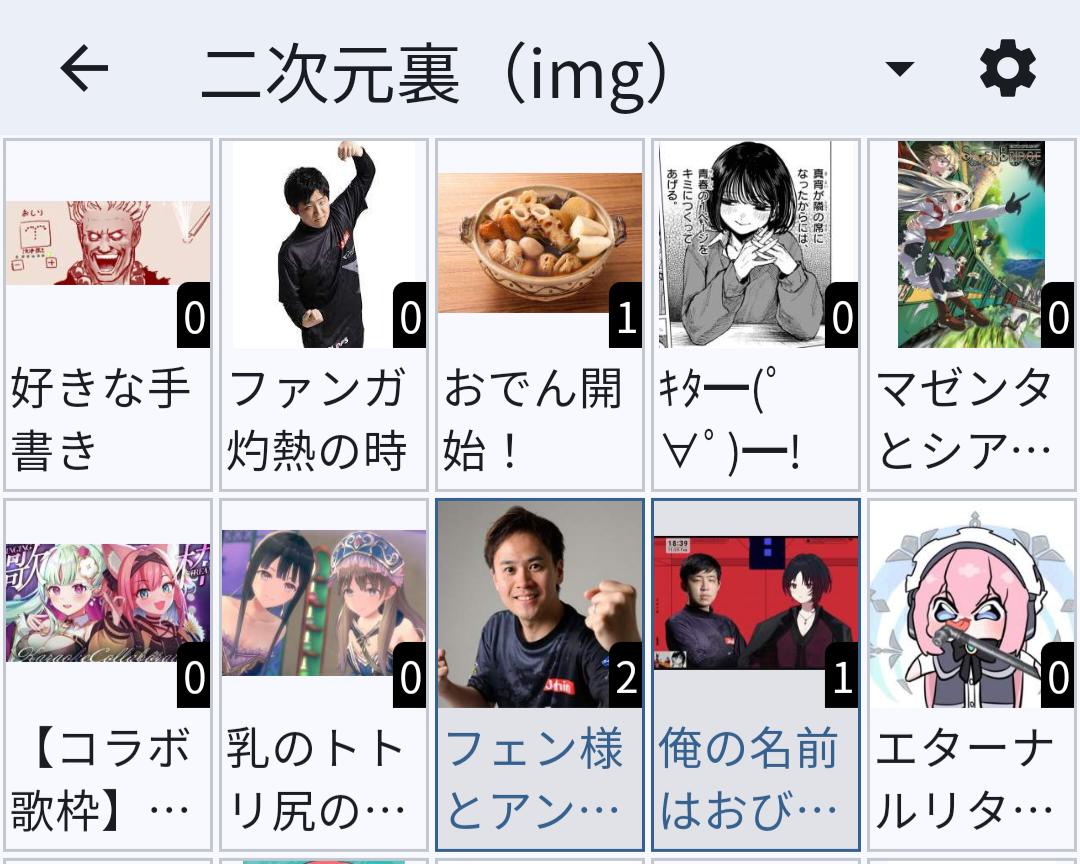Open the 好きな手書き thread
This screenshot has height=864, width=1080.
(x=108, y=315)
